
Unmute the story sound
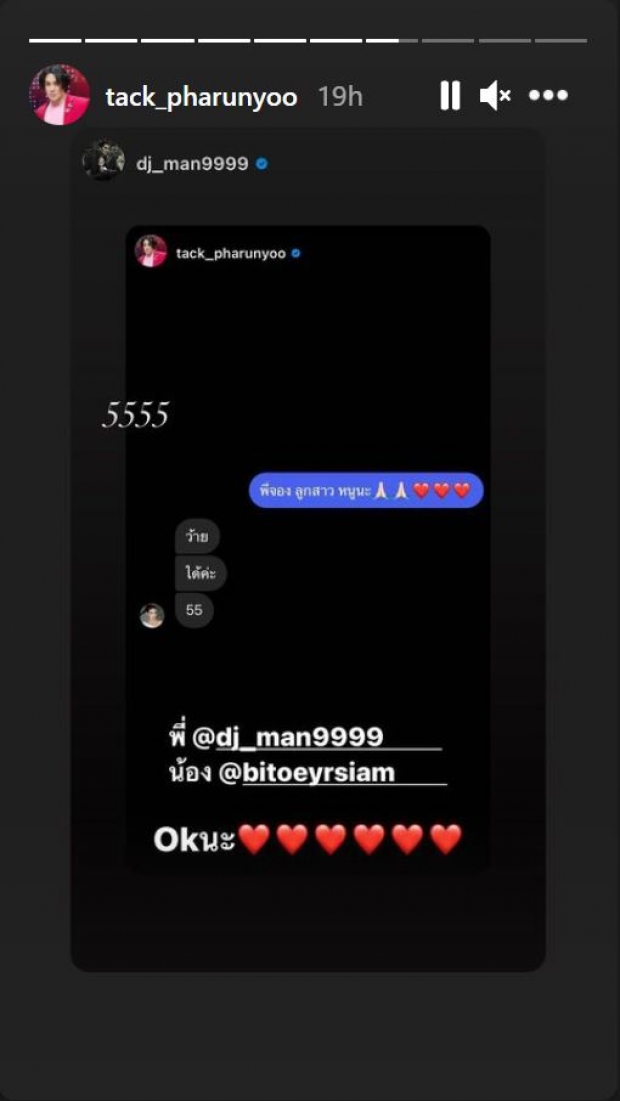(x=495, y=96)
